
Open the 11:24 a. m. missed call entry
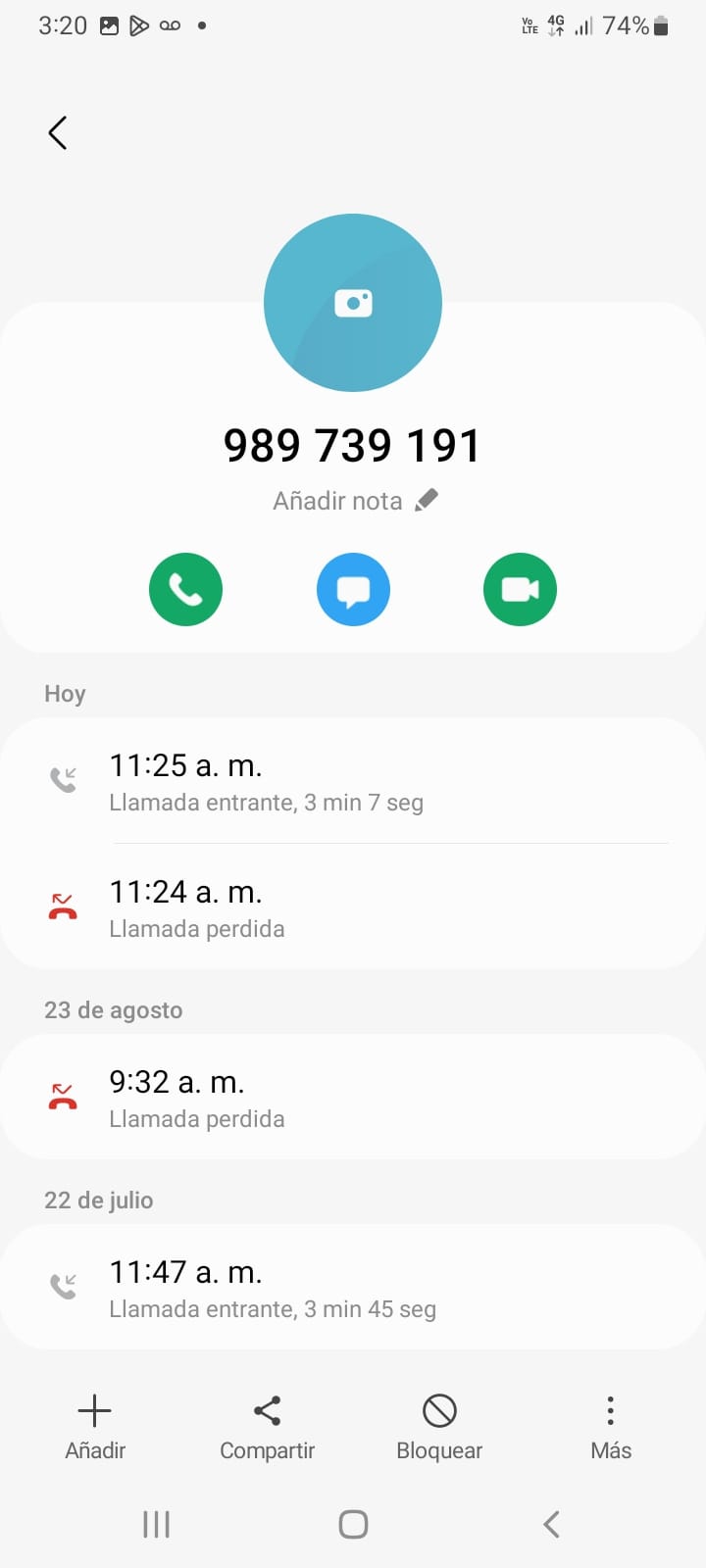pyautogui.click(x=353, y=907)
